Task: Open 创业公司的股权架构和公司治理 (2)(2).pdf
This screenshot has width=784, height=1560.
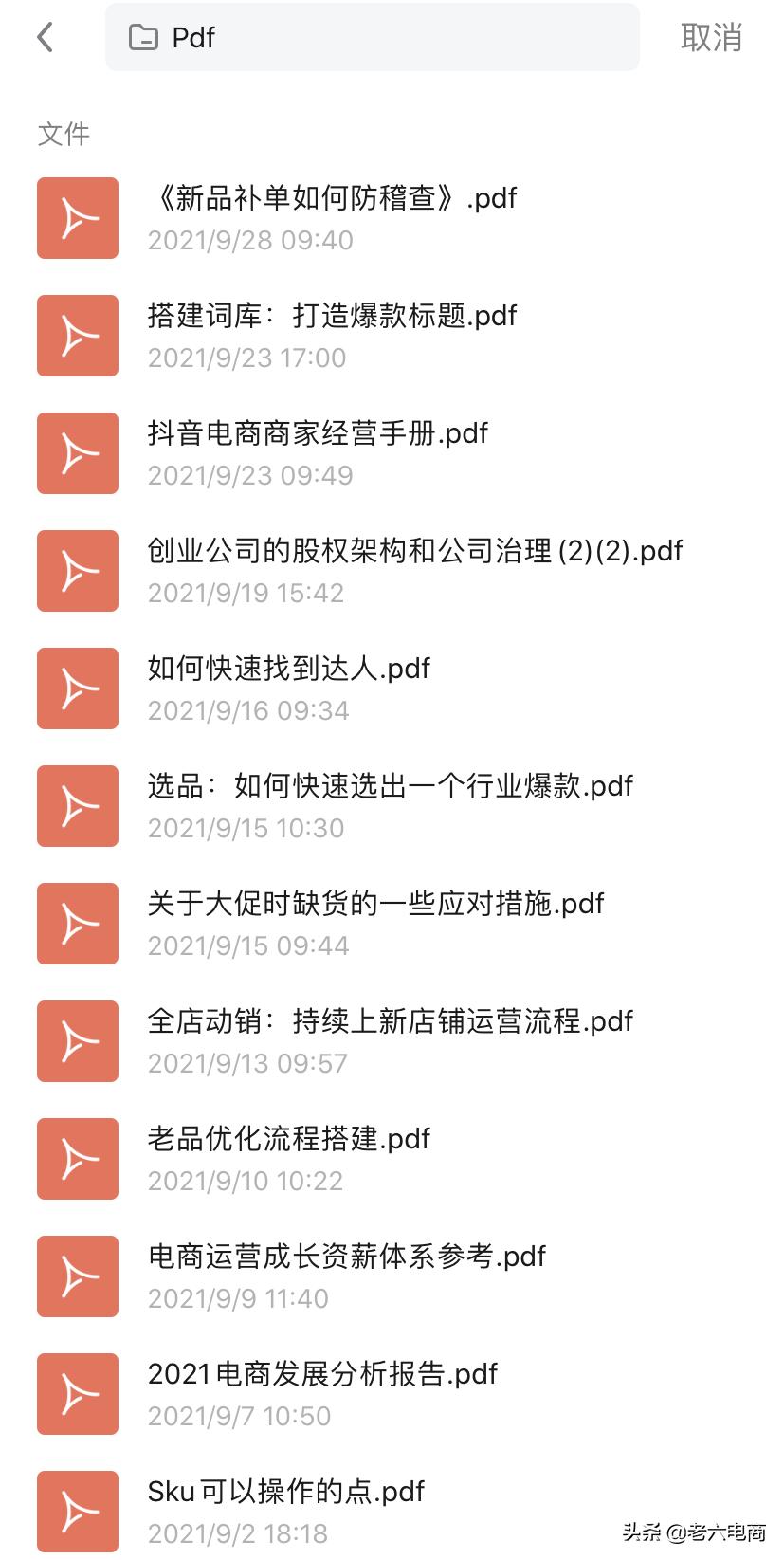Action: [415, 551]
